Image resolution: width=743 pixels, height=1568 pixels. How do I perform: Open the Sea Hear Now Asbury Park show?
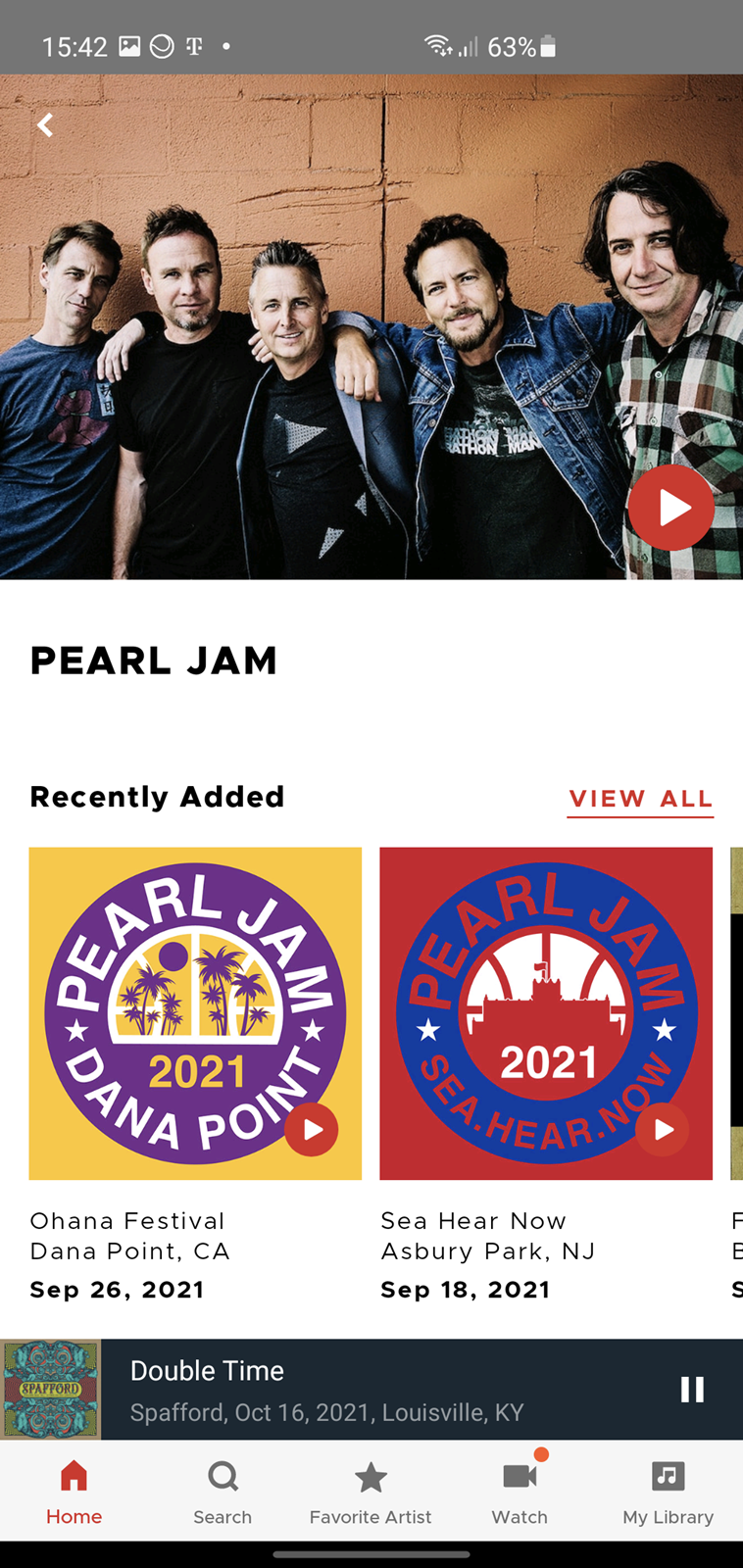point(546,1013)
